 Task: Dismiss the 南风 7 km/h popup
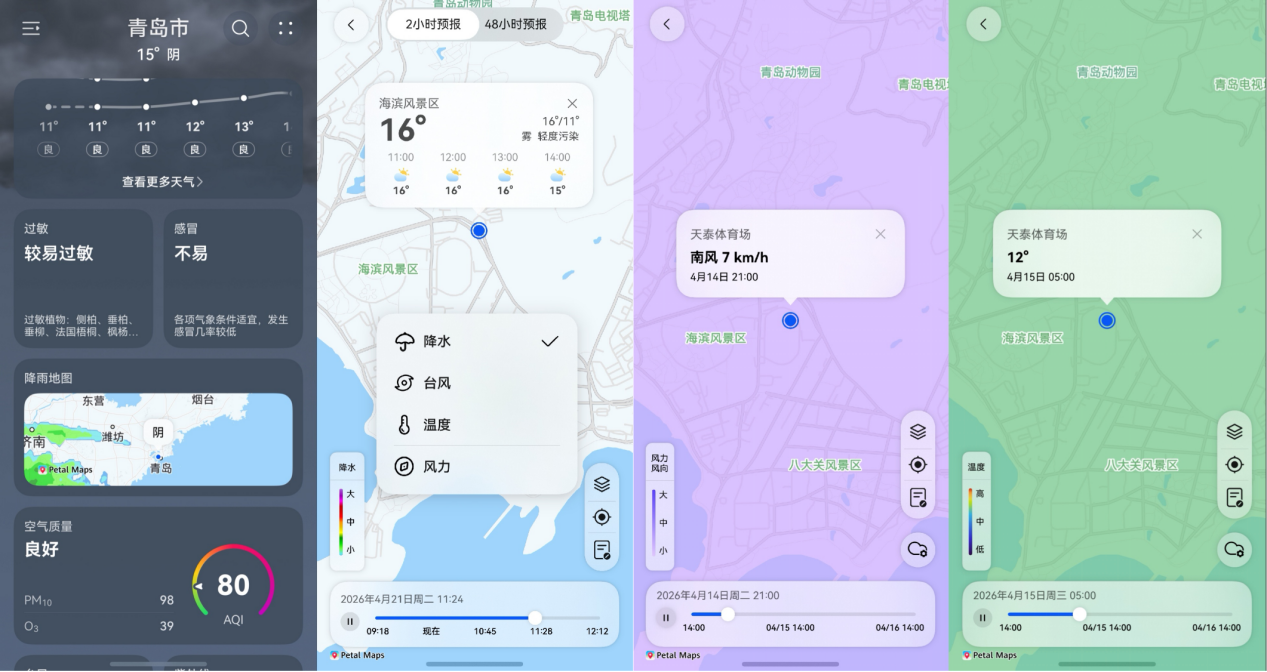(880, 234)
